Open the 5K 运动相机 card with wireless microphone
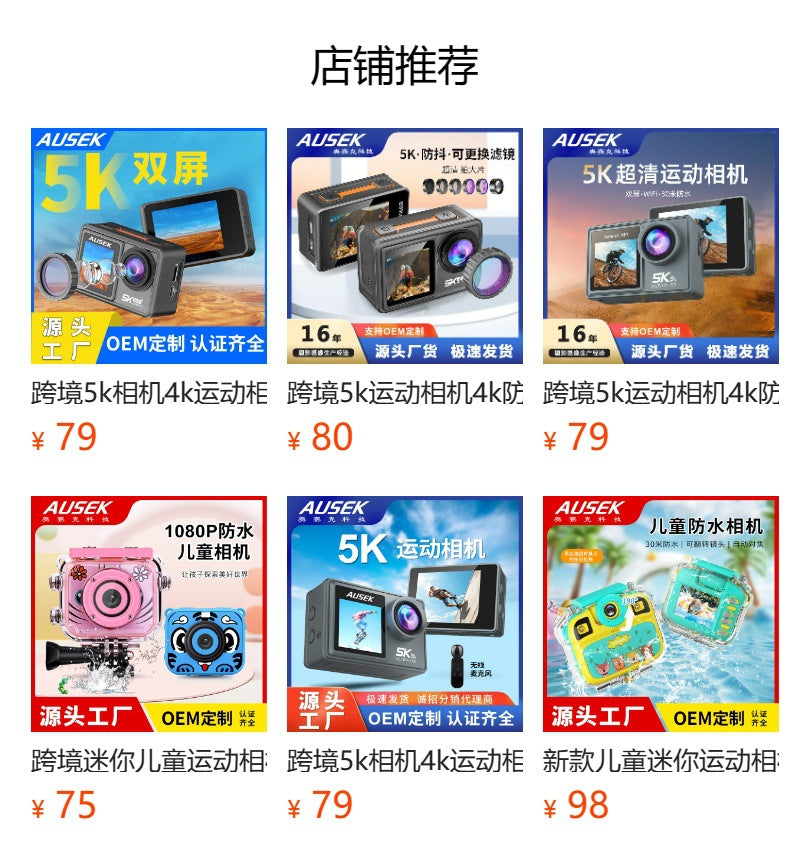The width and height of the screenshot is (790, 864). coord(404,614)
